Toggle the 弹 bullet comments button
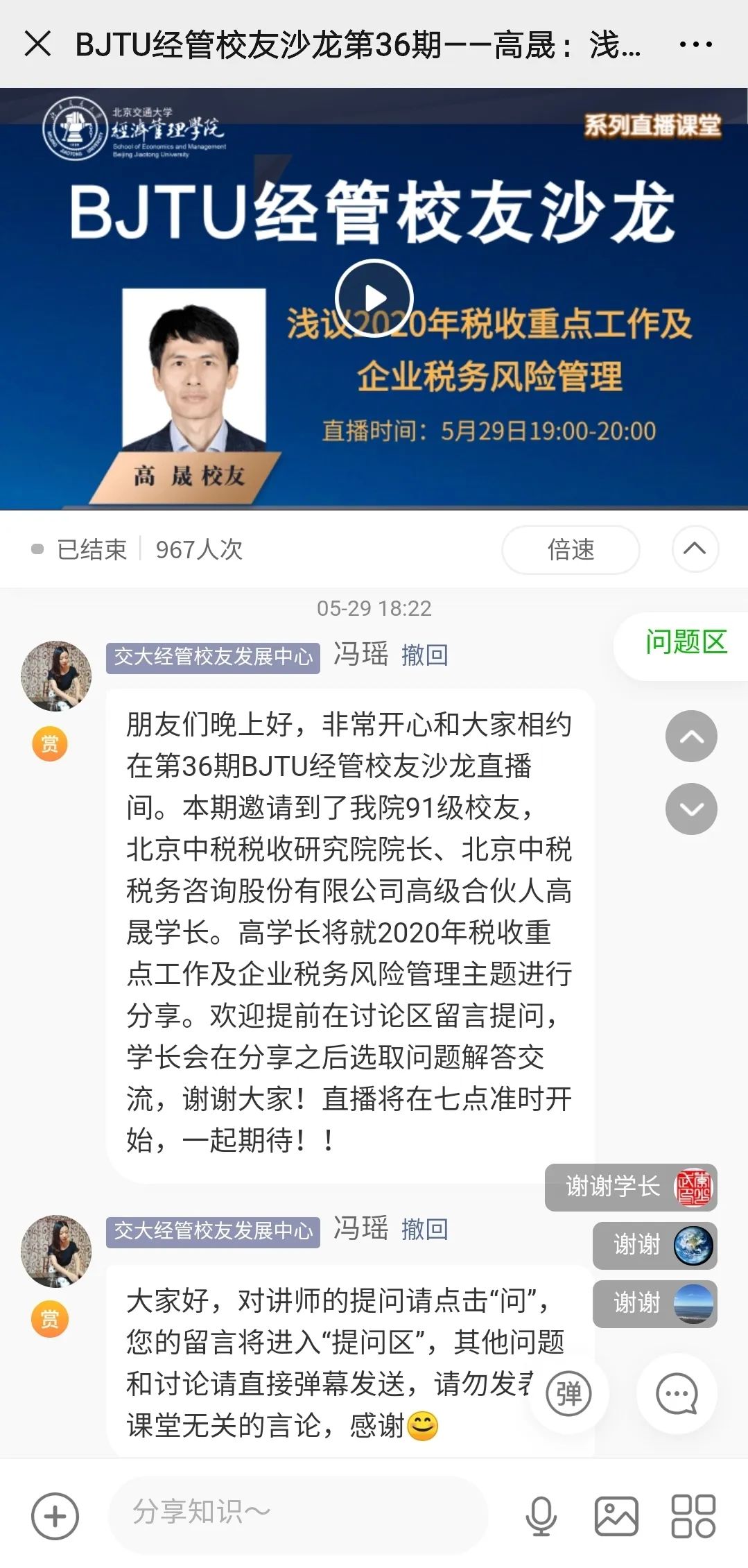Image resolution: width=748 pixels, height=1568 pixels. (568, 1394)
